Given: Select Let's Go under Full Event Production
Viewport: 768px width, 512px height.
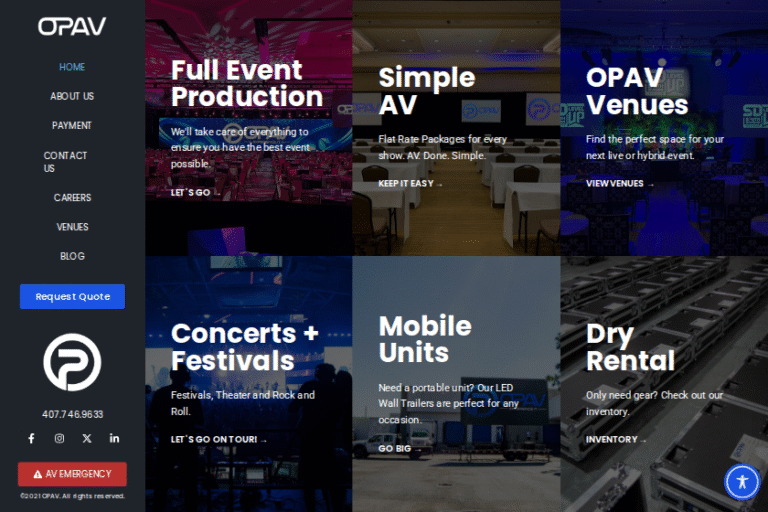Looking at the screenshot, I should [x=194, y=192].
